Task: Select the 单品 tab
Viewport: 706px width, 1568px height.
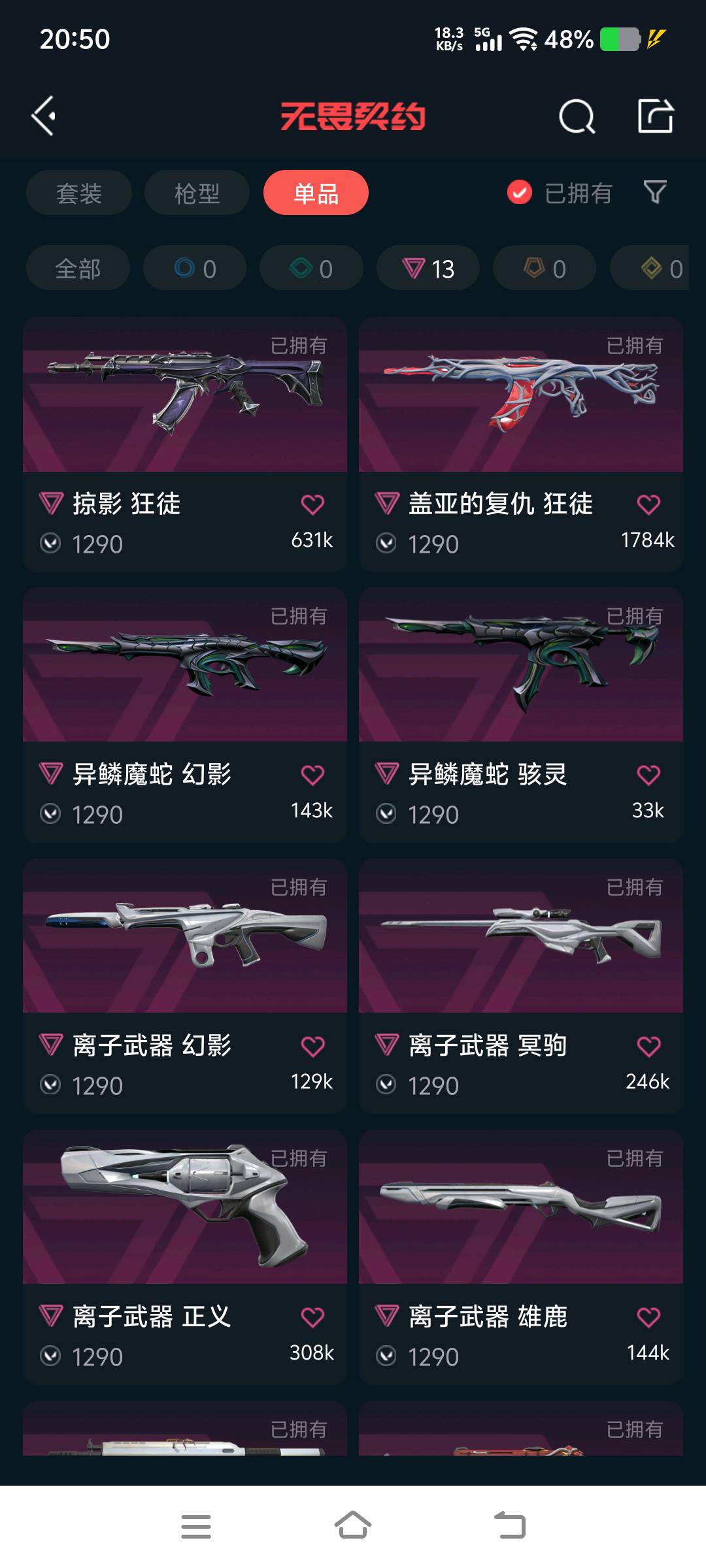Action: click(x=316, y=193)
